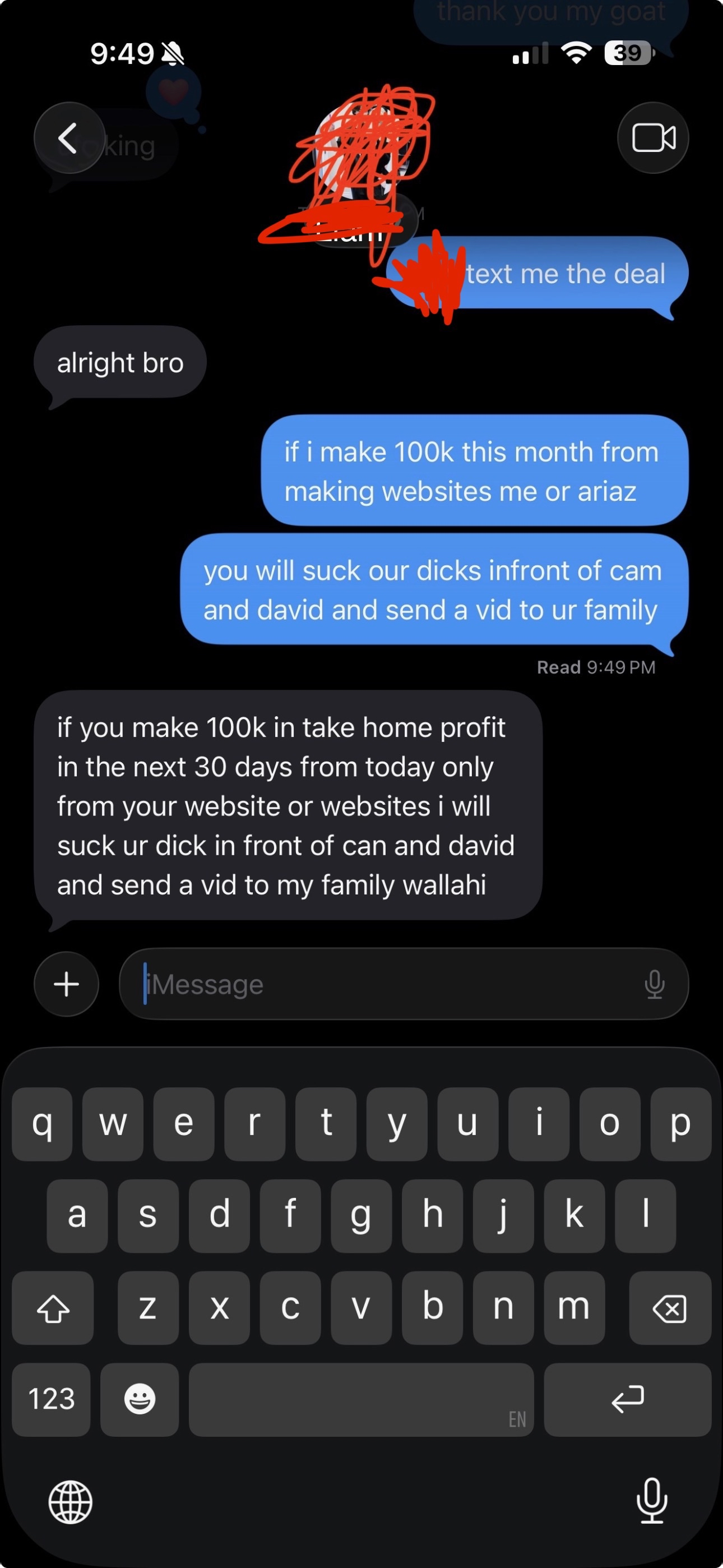Tap the letter q key
723x1568 pixels.
pyautogui.click(x=41, y=1124)
